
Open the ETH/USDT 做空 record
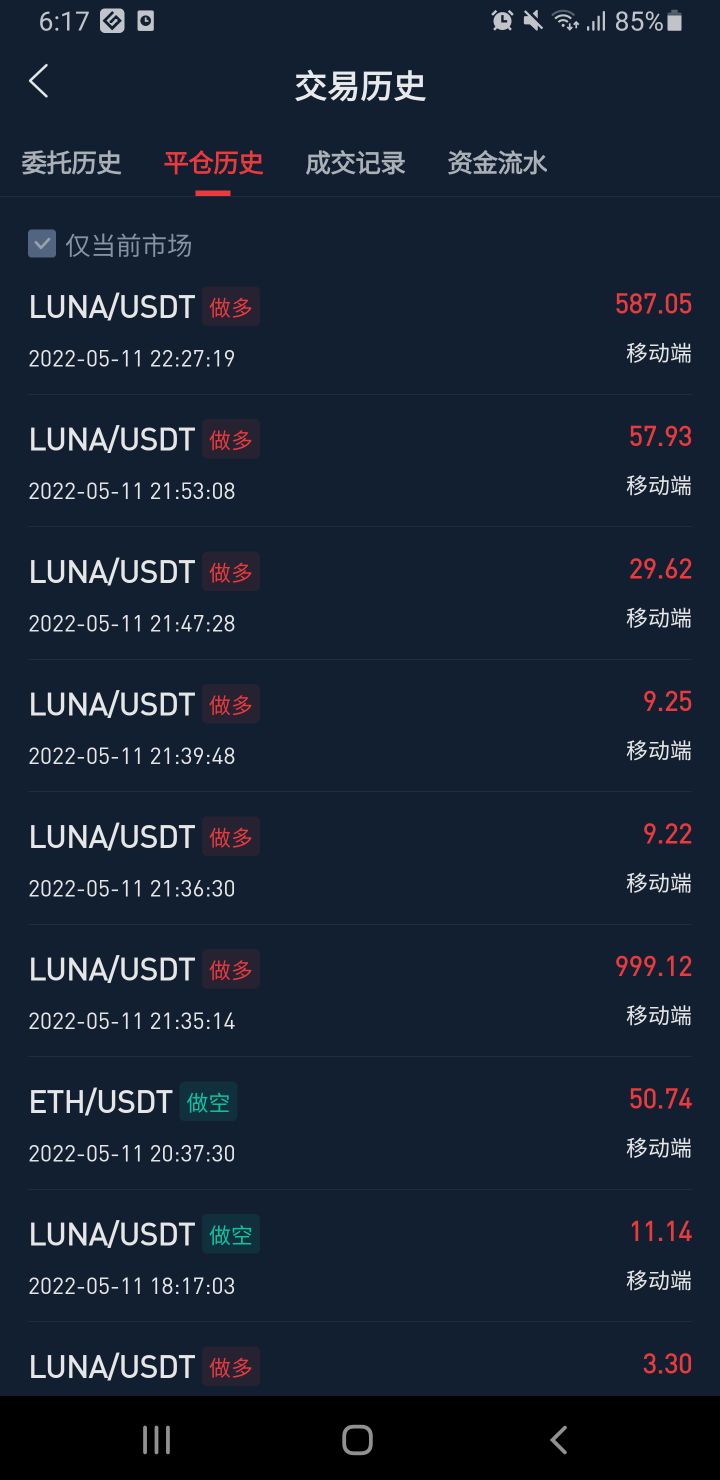tap(360, 1125)
